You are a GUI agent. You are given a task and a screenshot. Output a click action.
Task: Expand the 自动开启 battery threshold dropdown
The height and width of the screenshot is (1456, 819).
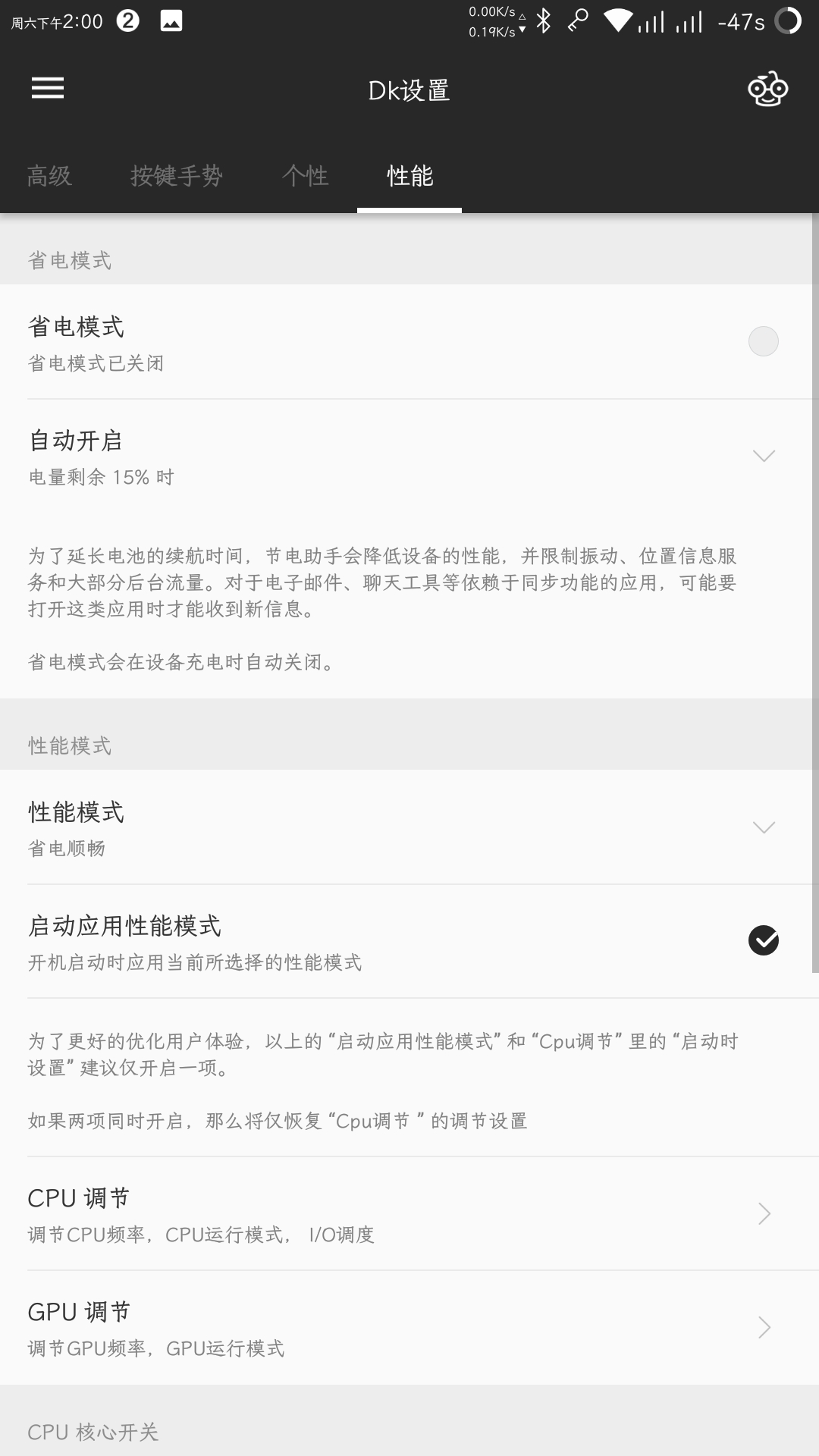point(409,456)
